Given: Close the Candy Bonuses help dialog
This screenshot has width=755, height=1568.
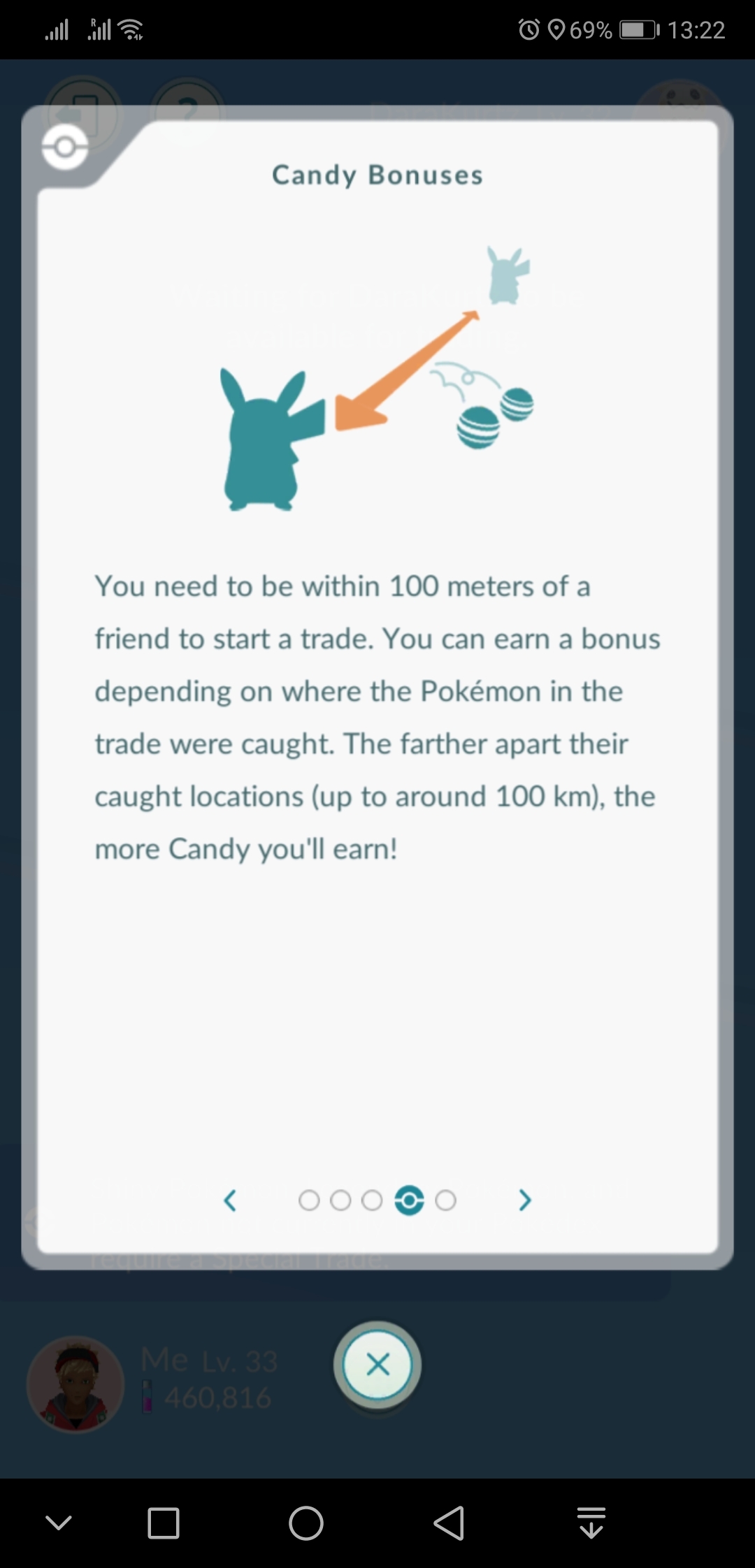Looking at the screenshot, I should pyautogui.click(x=377, y=1365).
